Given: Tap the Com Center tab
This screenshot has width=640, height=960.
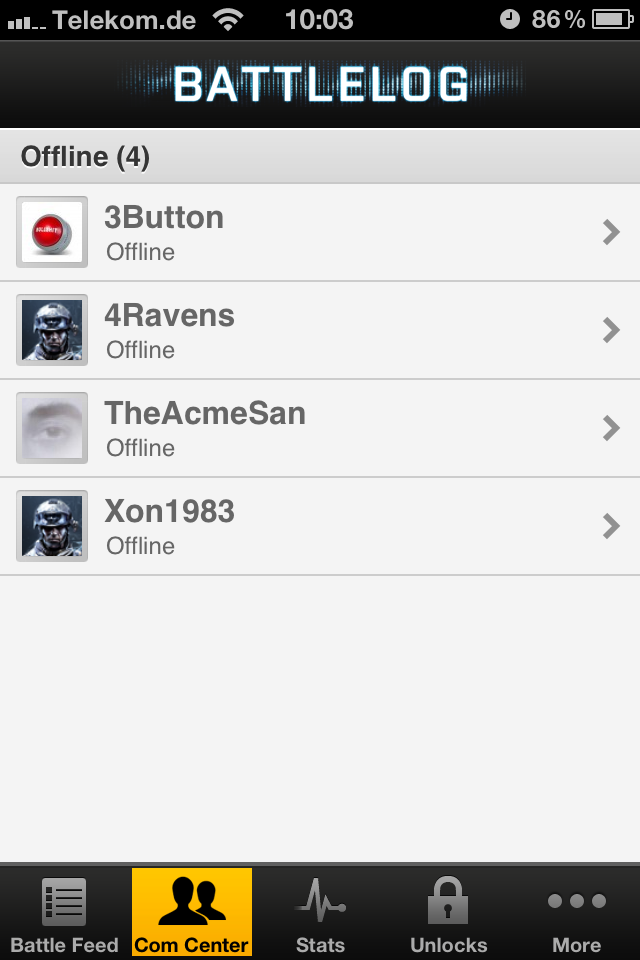Looking at the screenshot, I should 192,913.
